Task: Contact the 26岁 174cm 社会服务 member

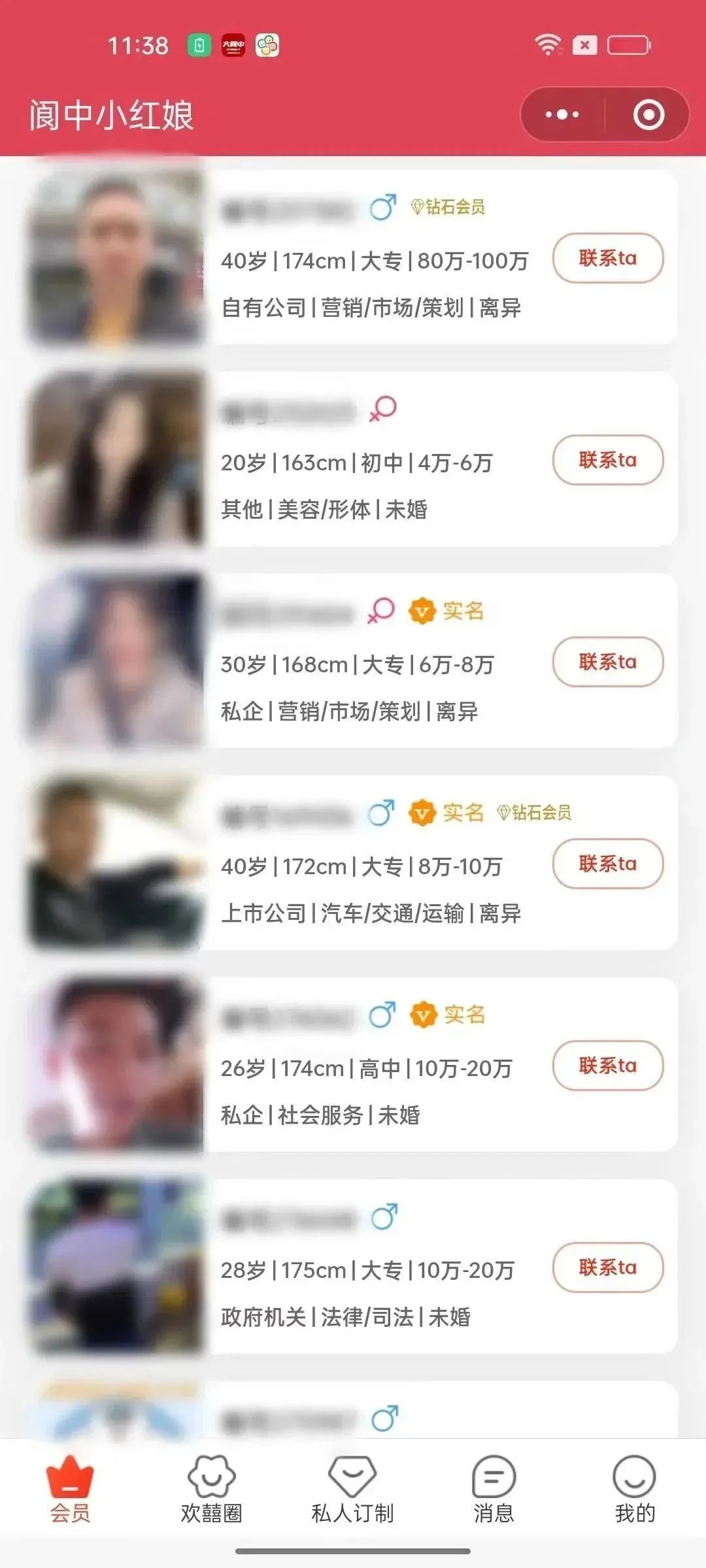Action: [607, 1066]
